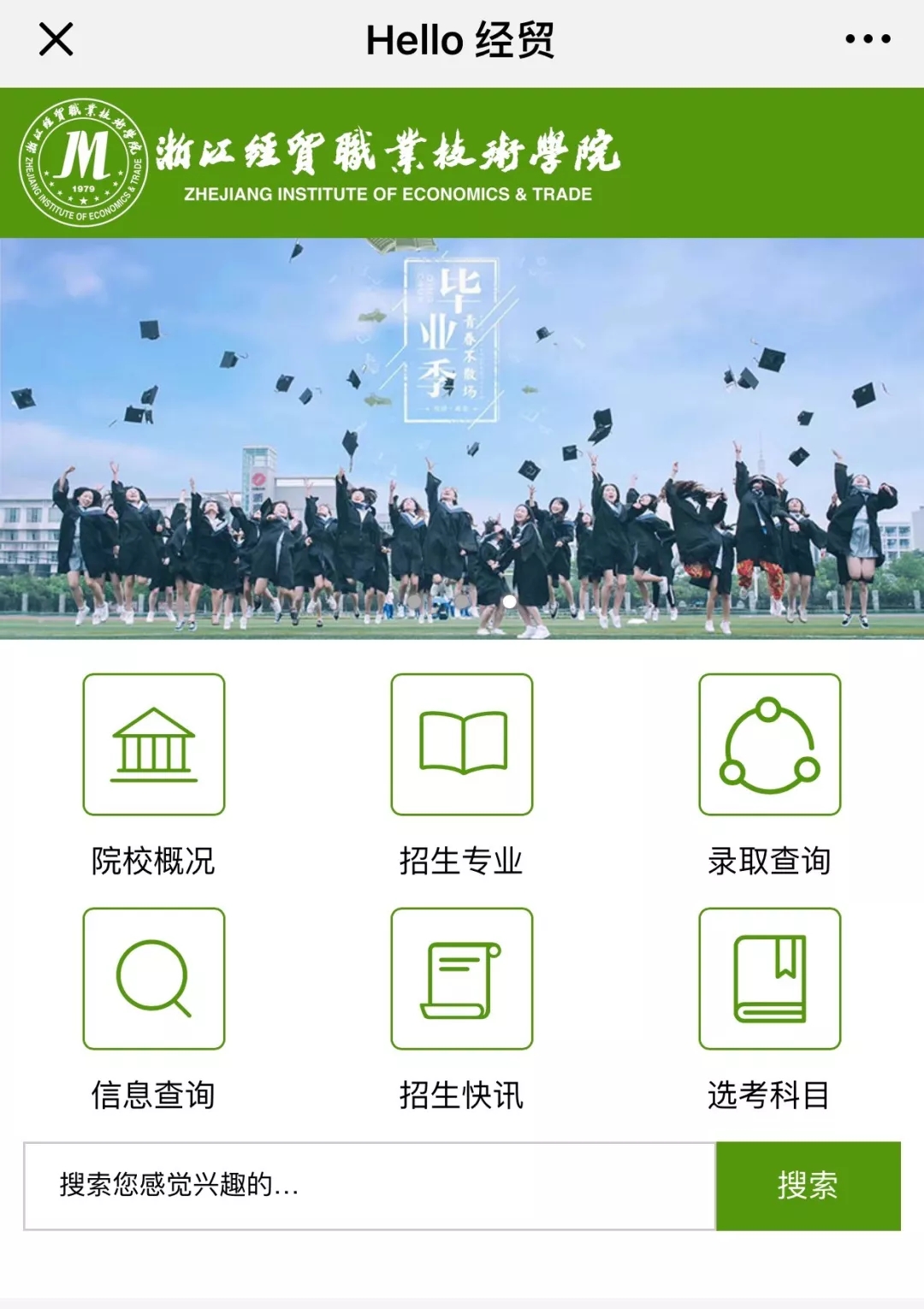This screenshot has width=924, height=1309.
Task: Open 信息查询 information lookup
Action: (x=154, y=979)
